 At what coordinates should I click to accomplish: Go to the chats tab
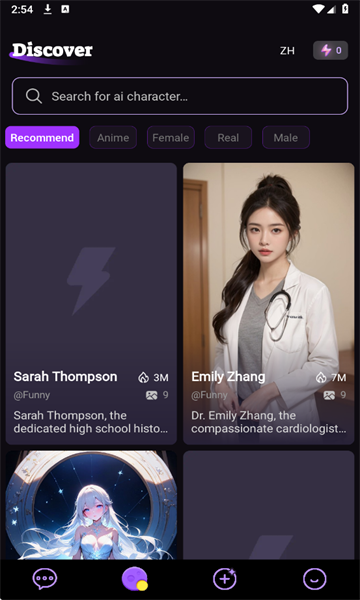coord(45,579)
